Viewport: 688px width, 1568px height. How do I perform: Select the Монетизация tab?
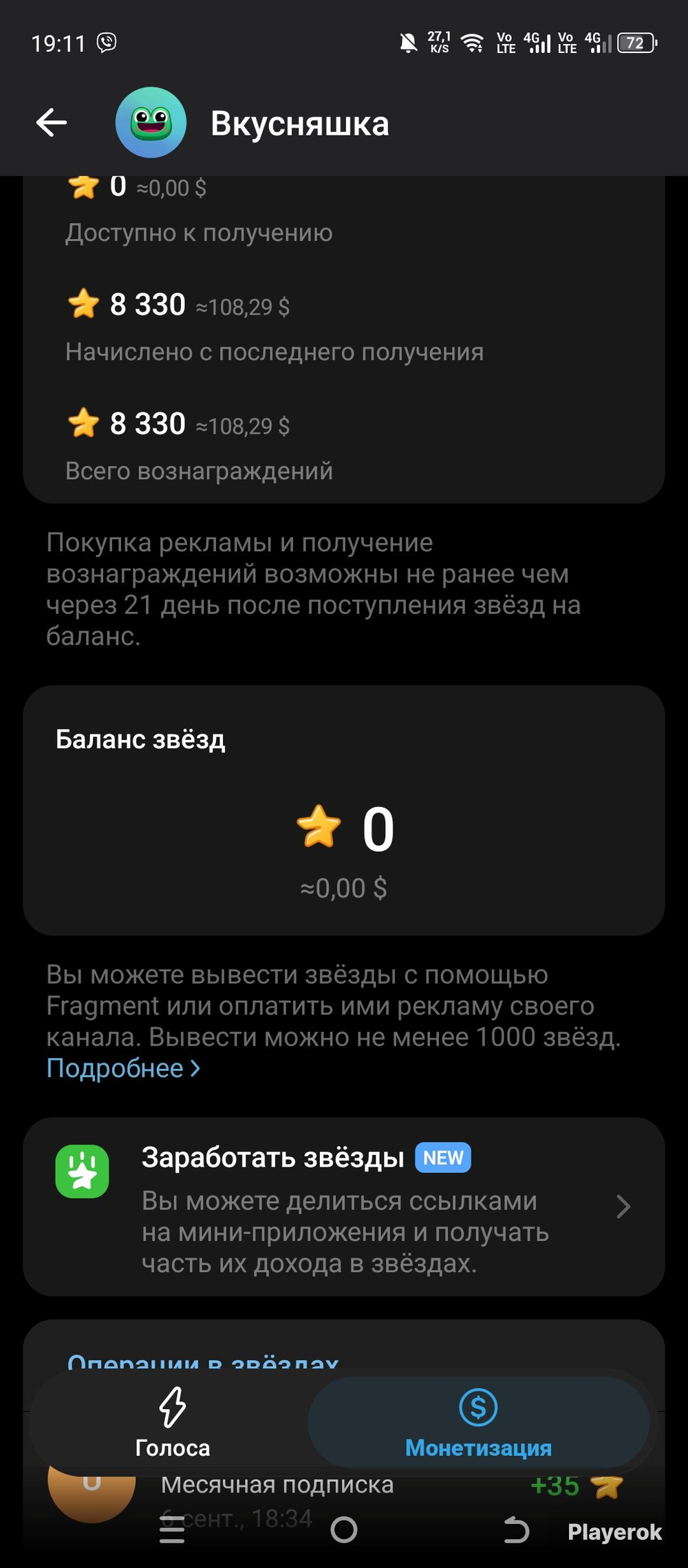tap(478, 1422)
